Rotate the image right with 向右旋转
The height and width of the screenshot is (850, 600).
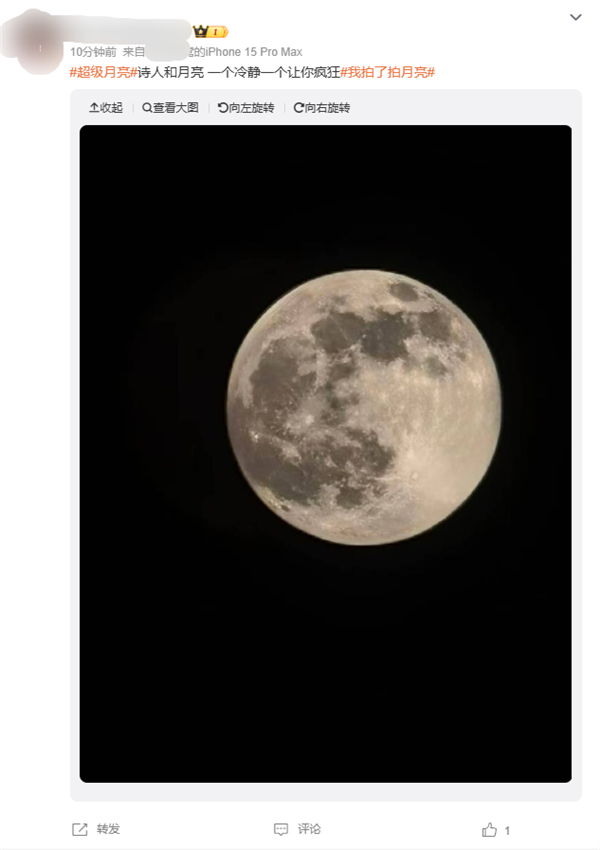pos(322,108)
